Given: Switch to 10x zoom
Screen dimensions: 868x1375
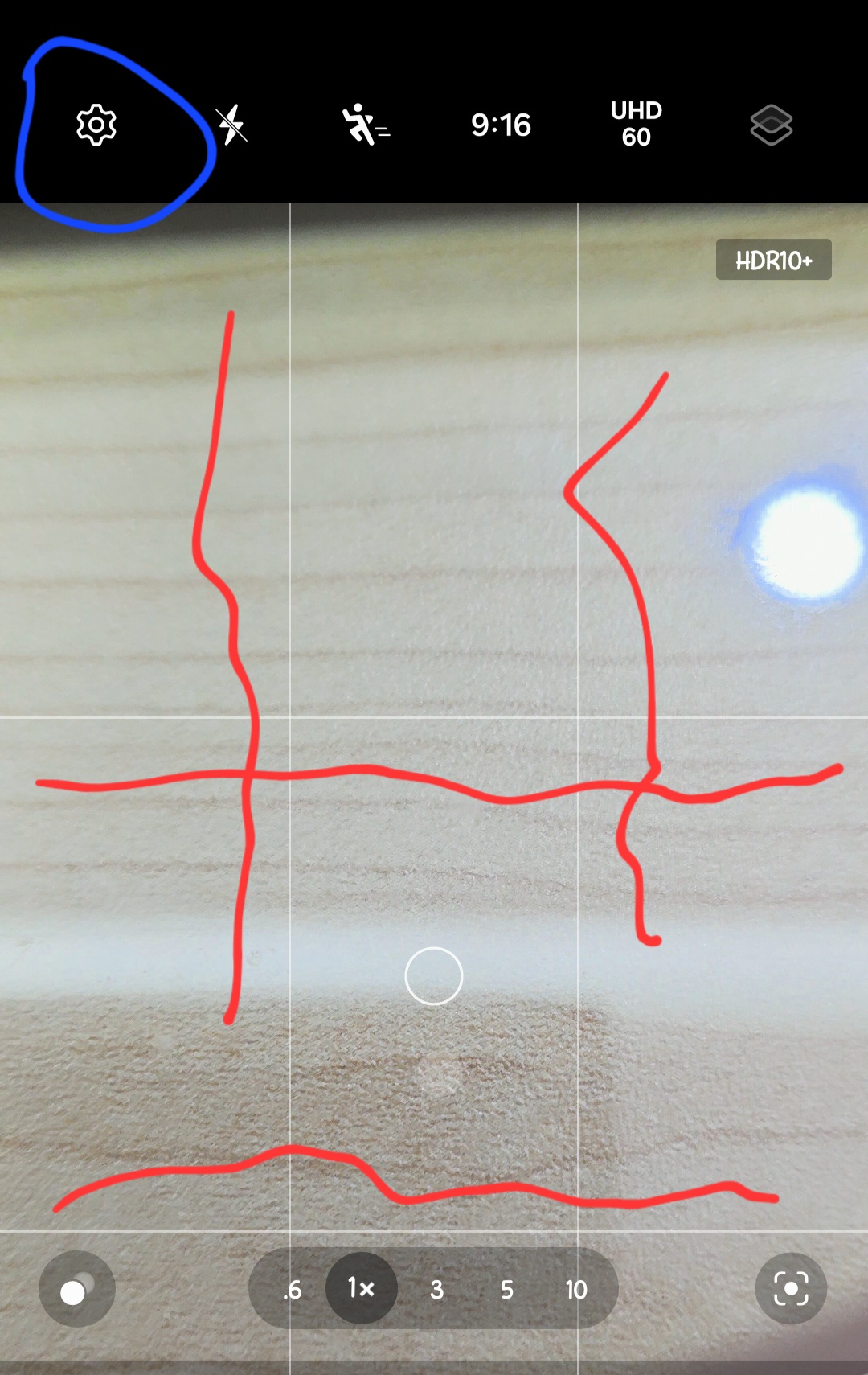Looking at the screenshot, I should (x=576, y=1290).
